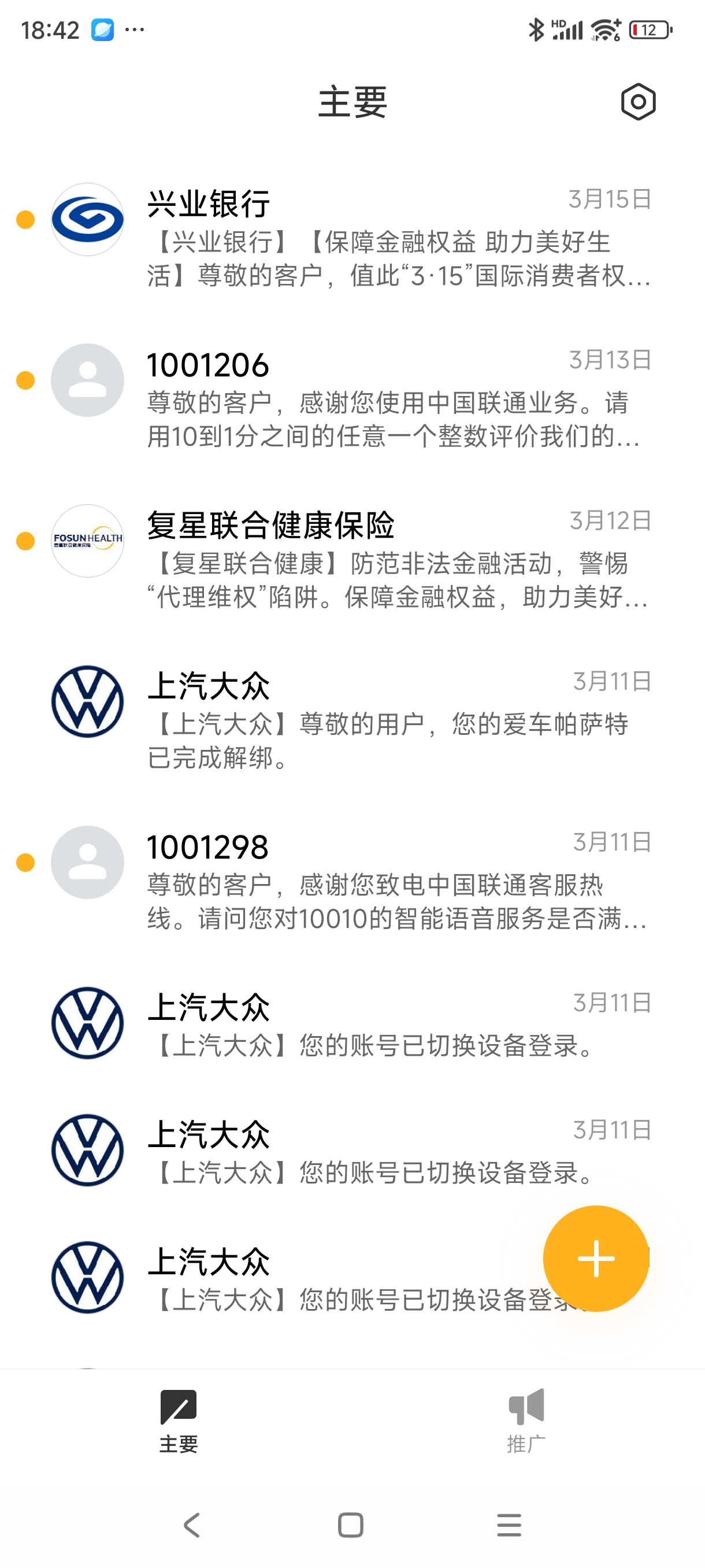Select the 主要 tab at the bottom

pos(178,1421)
